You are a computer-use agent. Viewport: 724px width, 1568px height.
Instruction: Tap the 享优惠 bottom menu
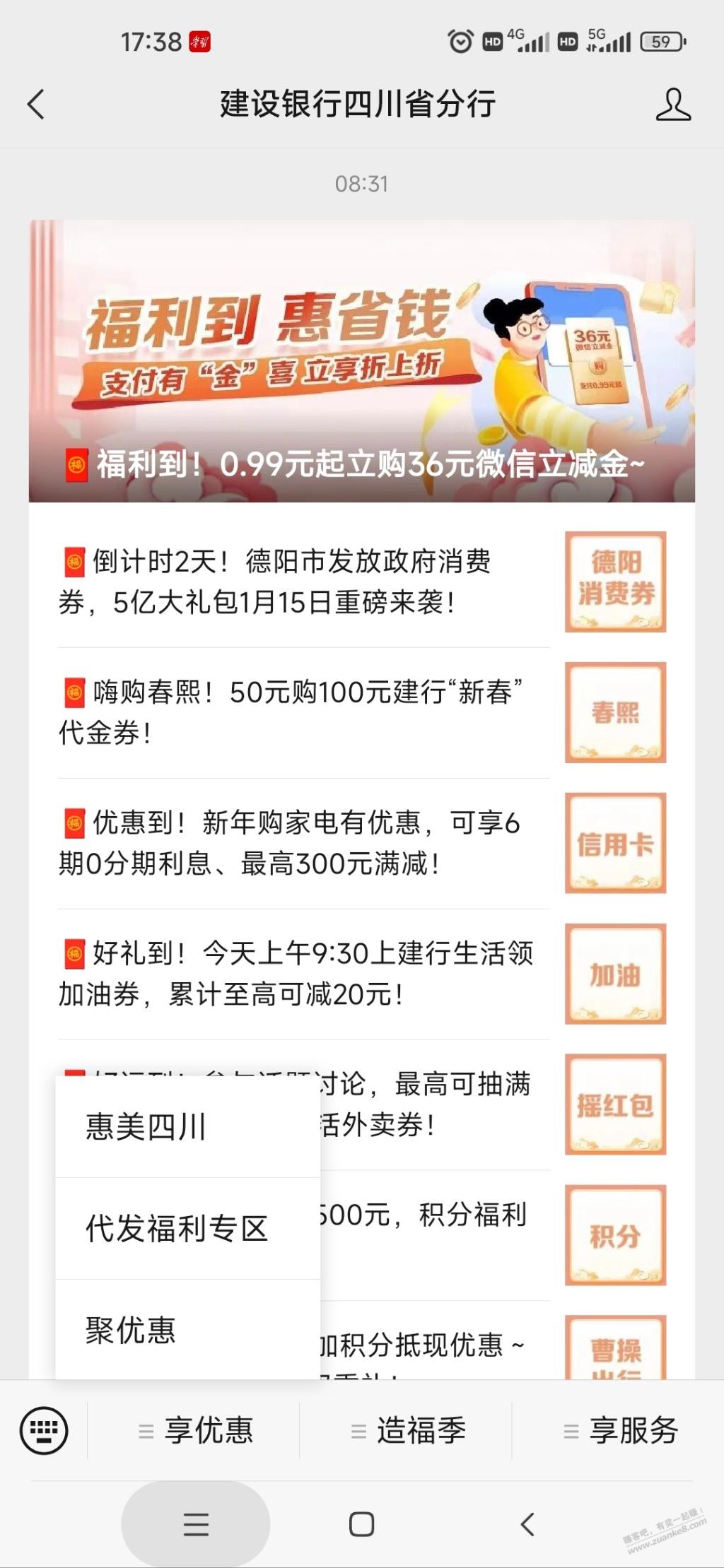(195, 1431)
